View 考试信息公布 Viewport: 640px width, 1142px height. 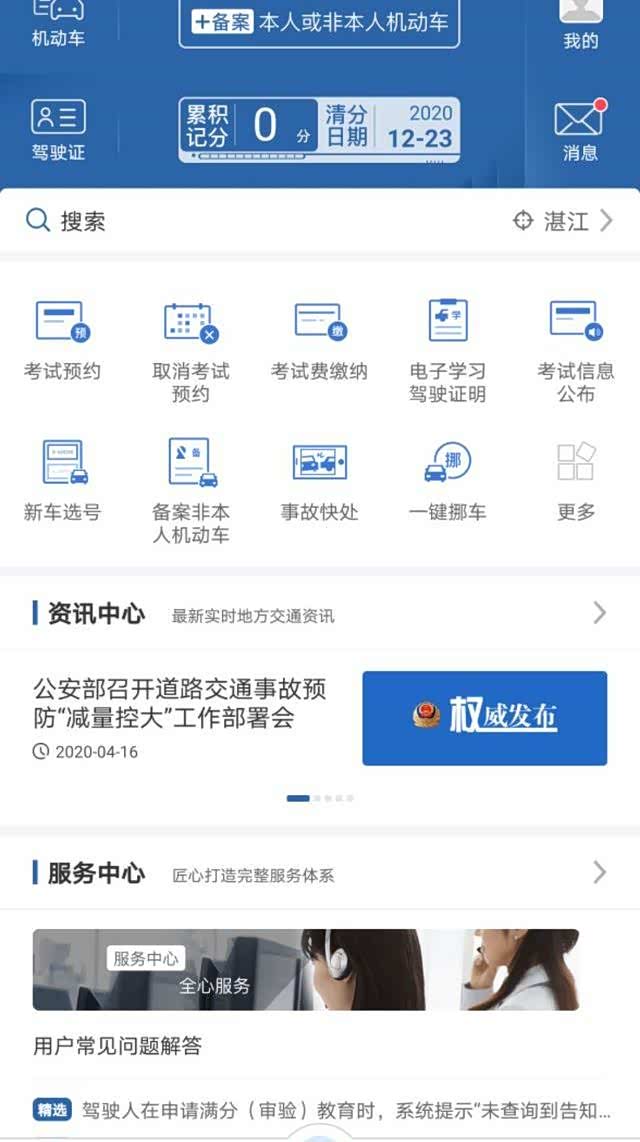[575, 351]
